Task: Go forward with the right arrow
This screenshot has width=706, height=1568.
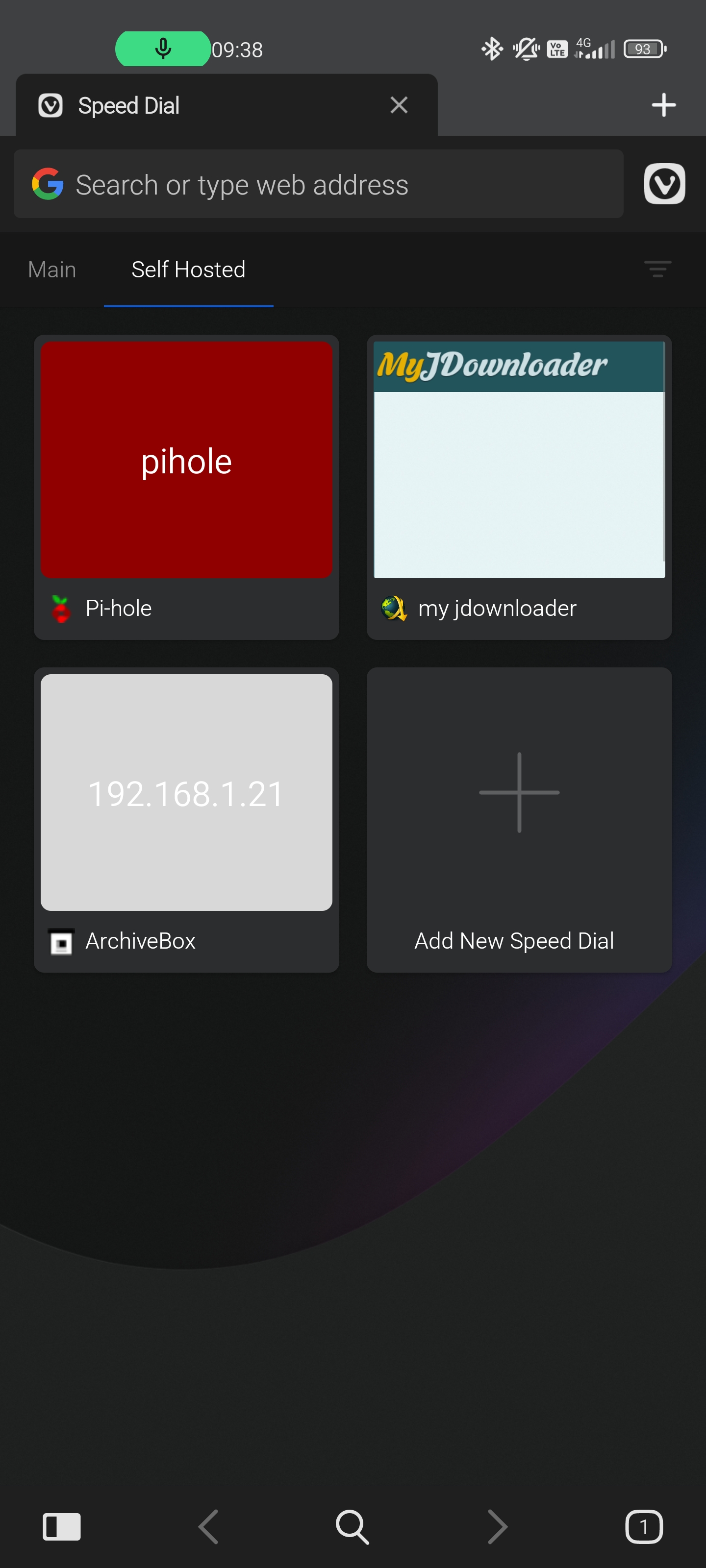Action: tap(498, 1527)
